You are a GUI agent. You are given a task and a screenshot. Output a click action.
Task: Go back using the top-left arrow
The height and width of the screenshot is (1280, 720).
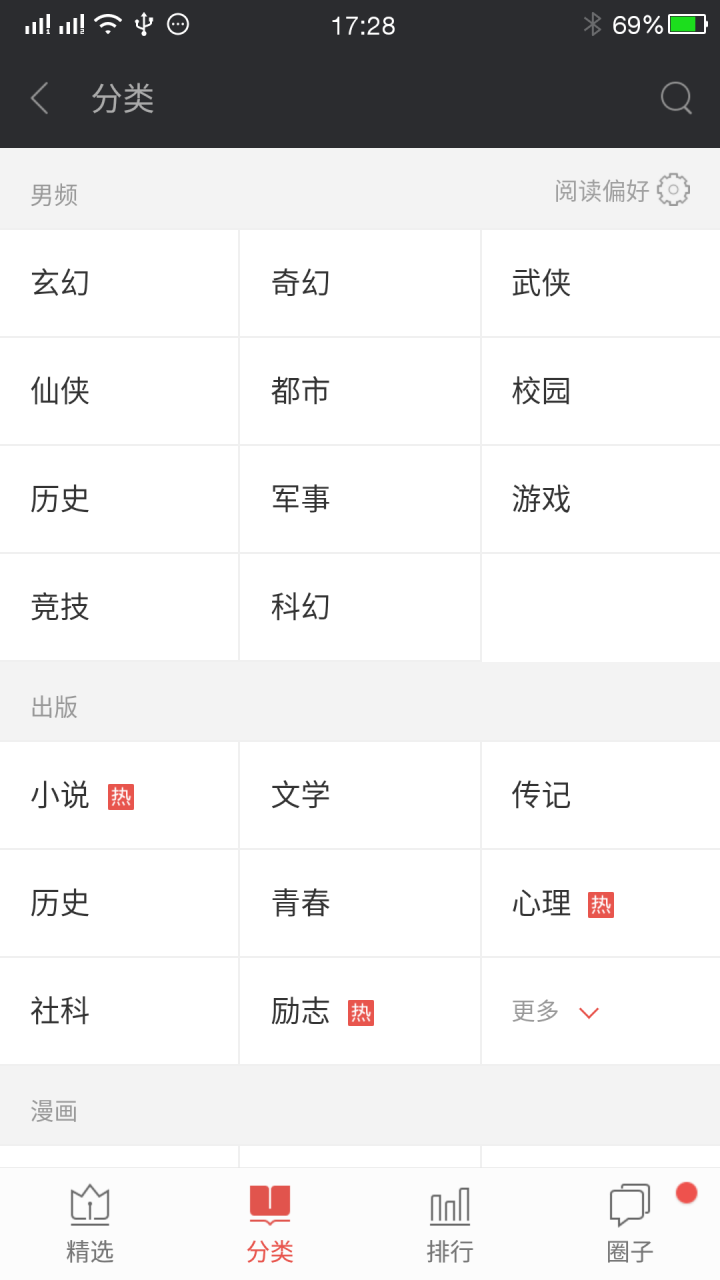(x=40, y=98)
